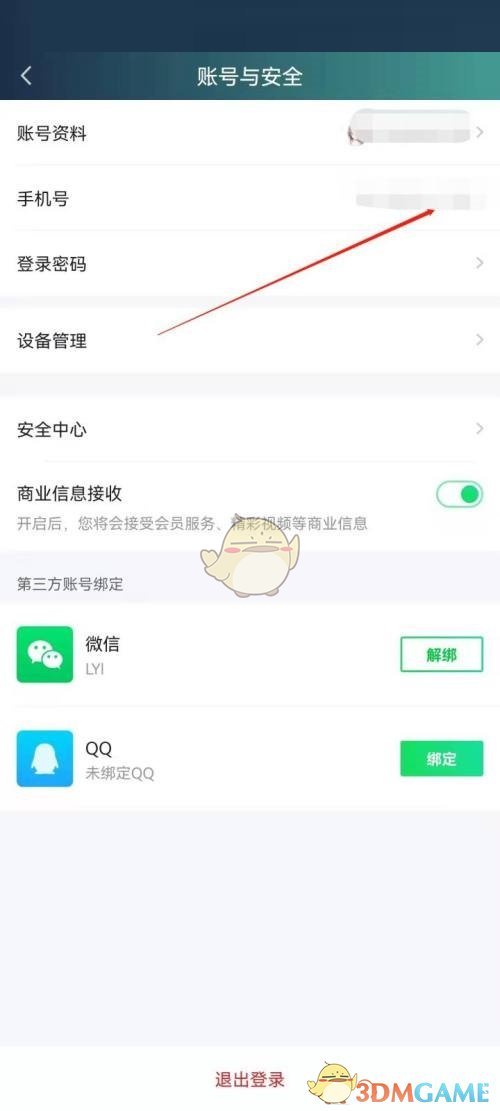Tap 解绑 to unbind 微信

(x=441, y=654)
